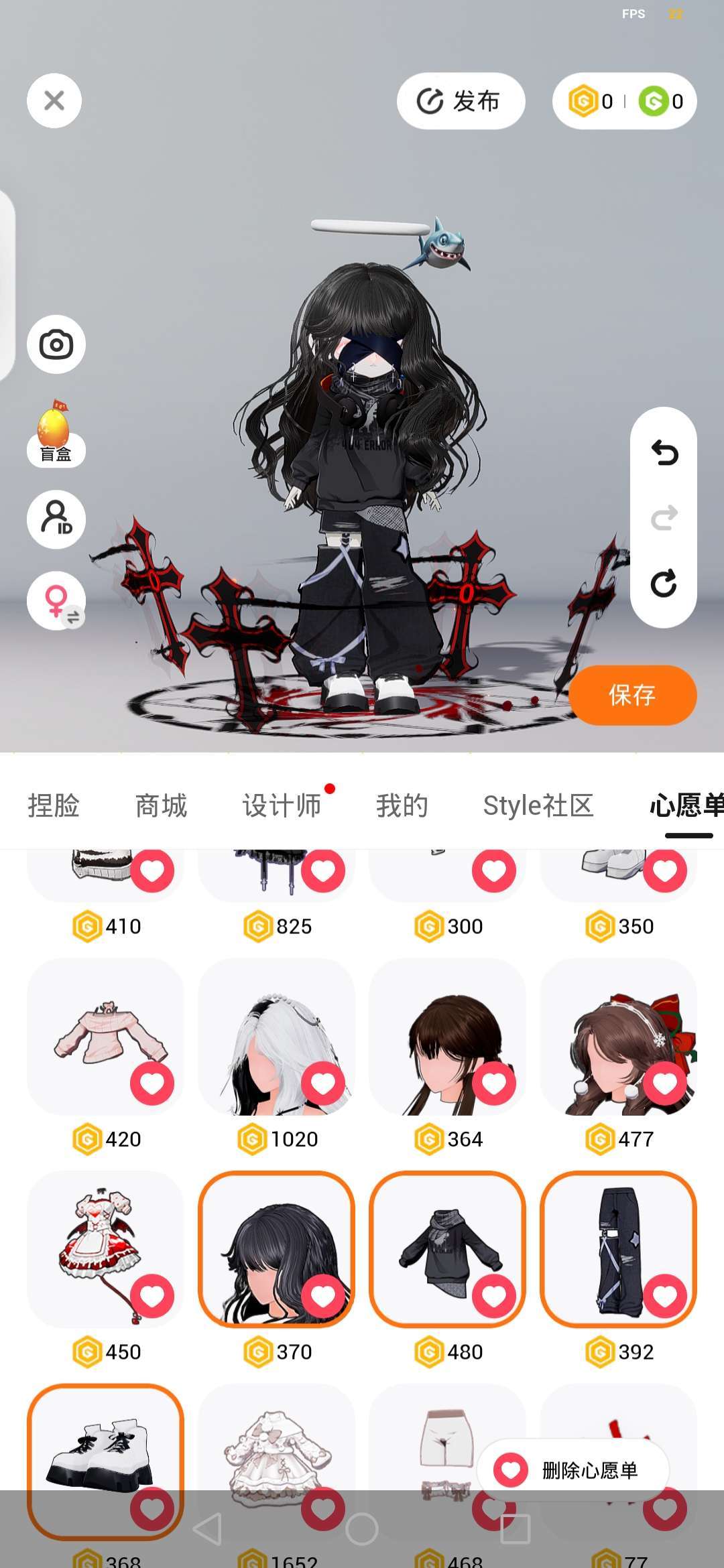Select the red maid dress priced 450
Screen dimensions: 724x1568
(x=105, y=1249)
